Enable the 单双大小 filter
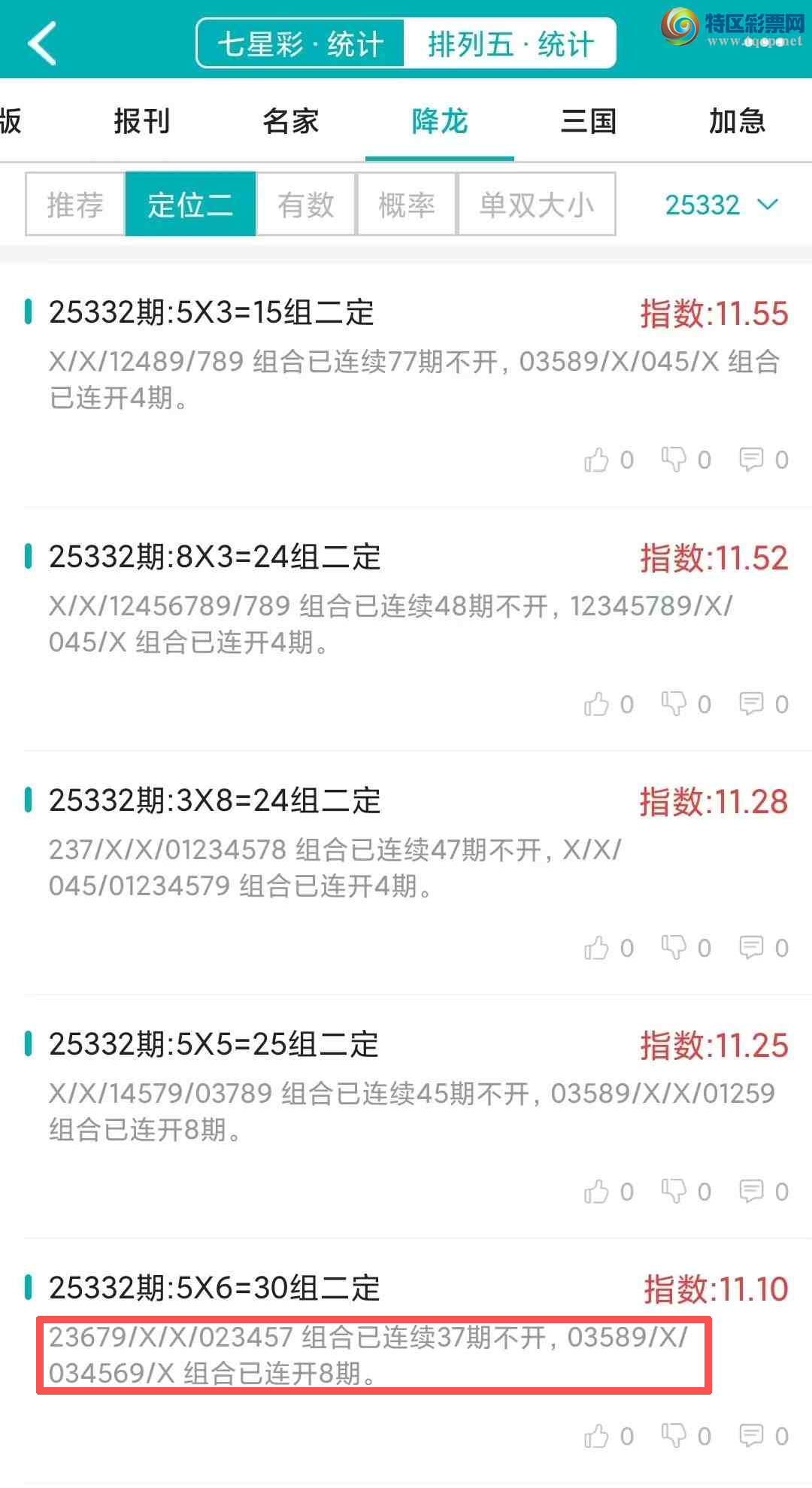 coord(536,205)
